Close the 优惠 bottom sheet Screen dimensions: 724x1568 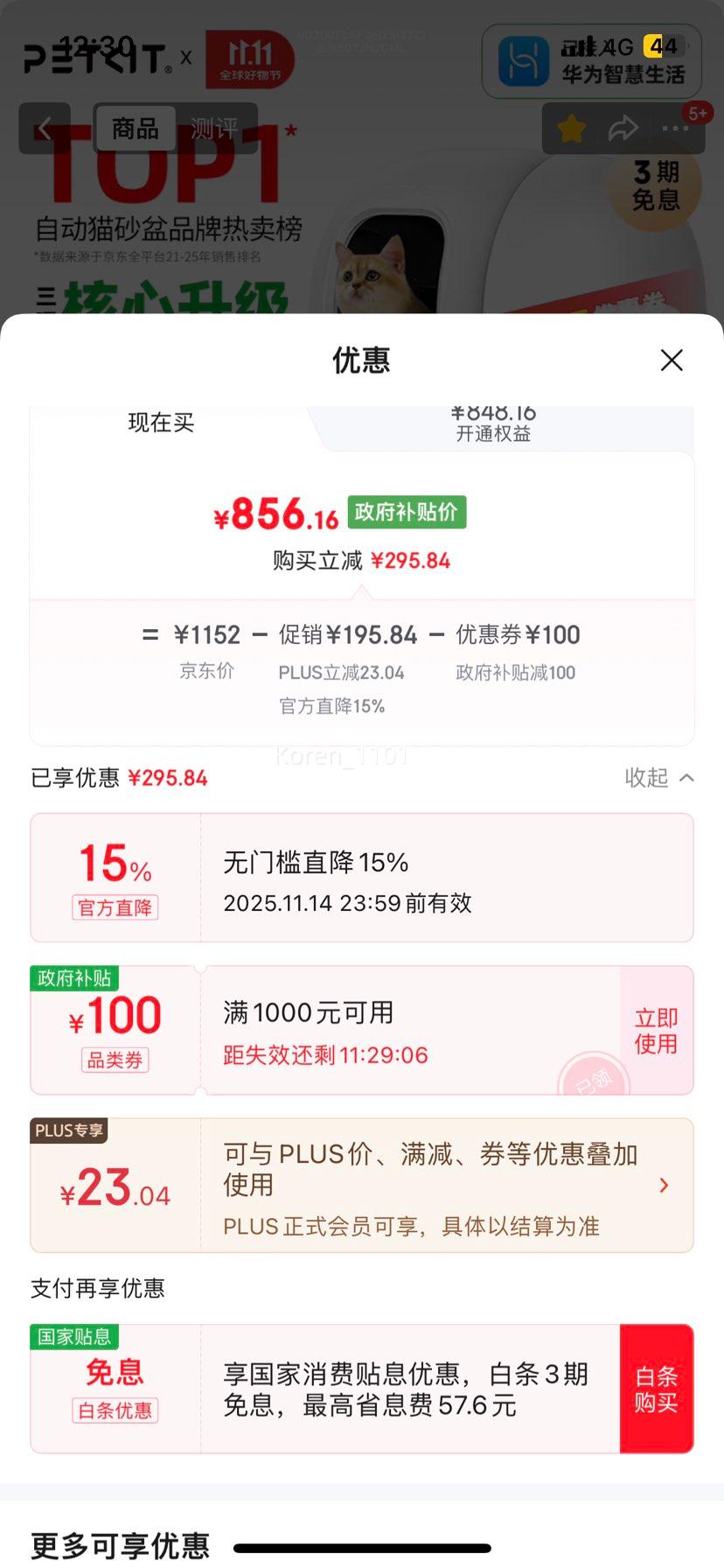click(x=672, y=360)
